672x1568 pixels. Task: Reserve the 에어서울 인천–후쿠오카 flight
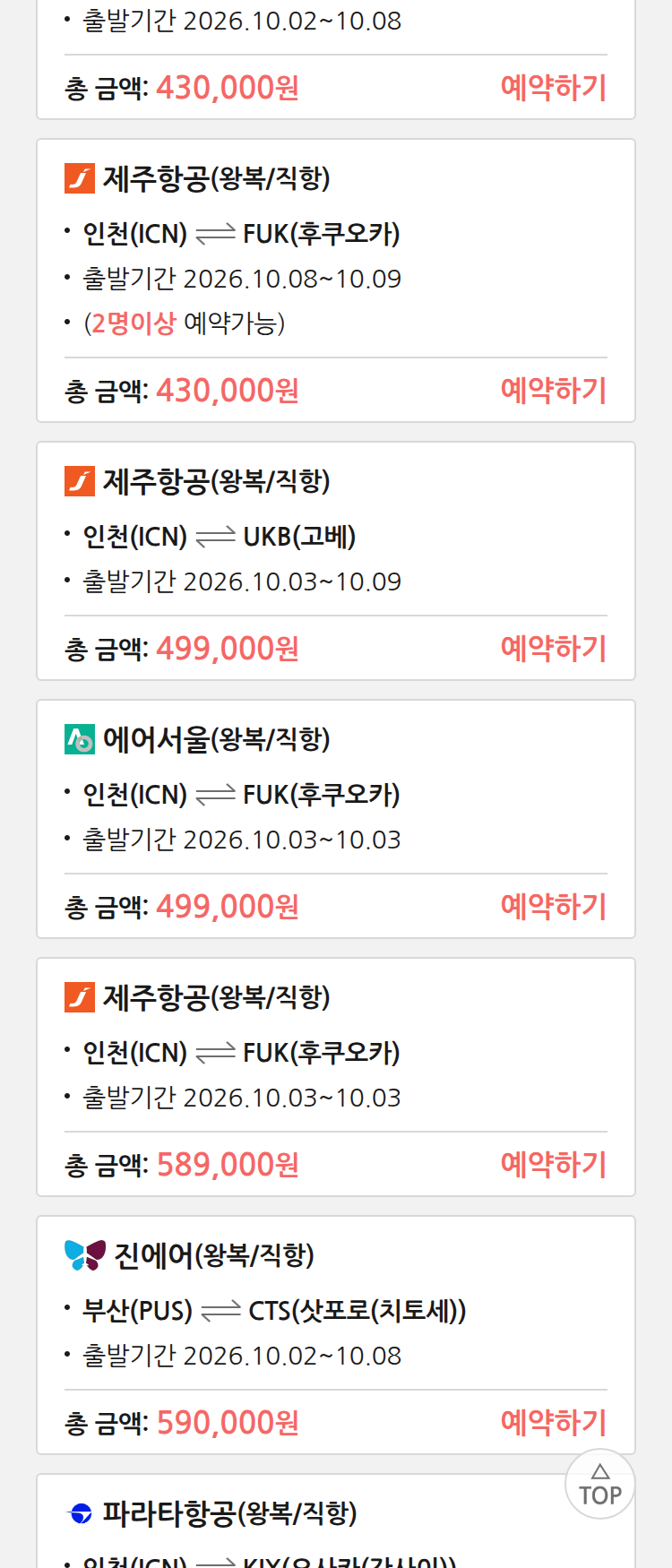pos(554,907)
